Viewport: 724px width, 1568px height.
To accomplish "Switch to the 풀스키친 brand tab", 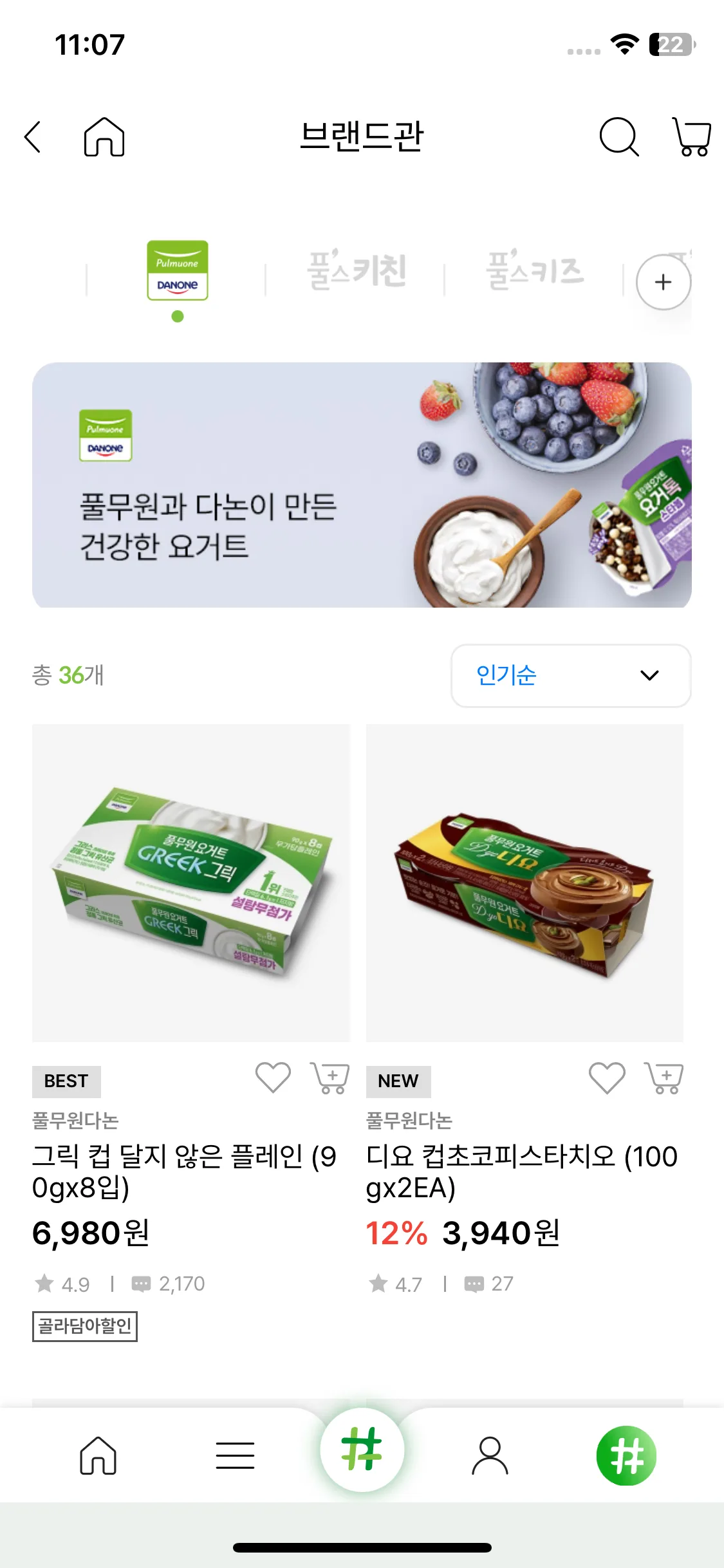I will point(356,271).
